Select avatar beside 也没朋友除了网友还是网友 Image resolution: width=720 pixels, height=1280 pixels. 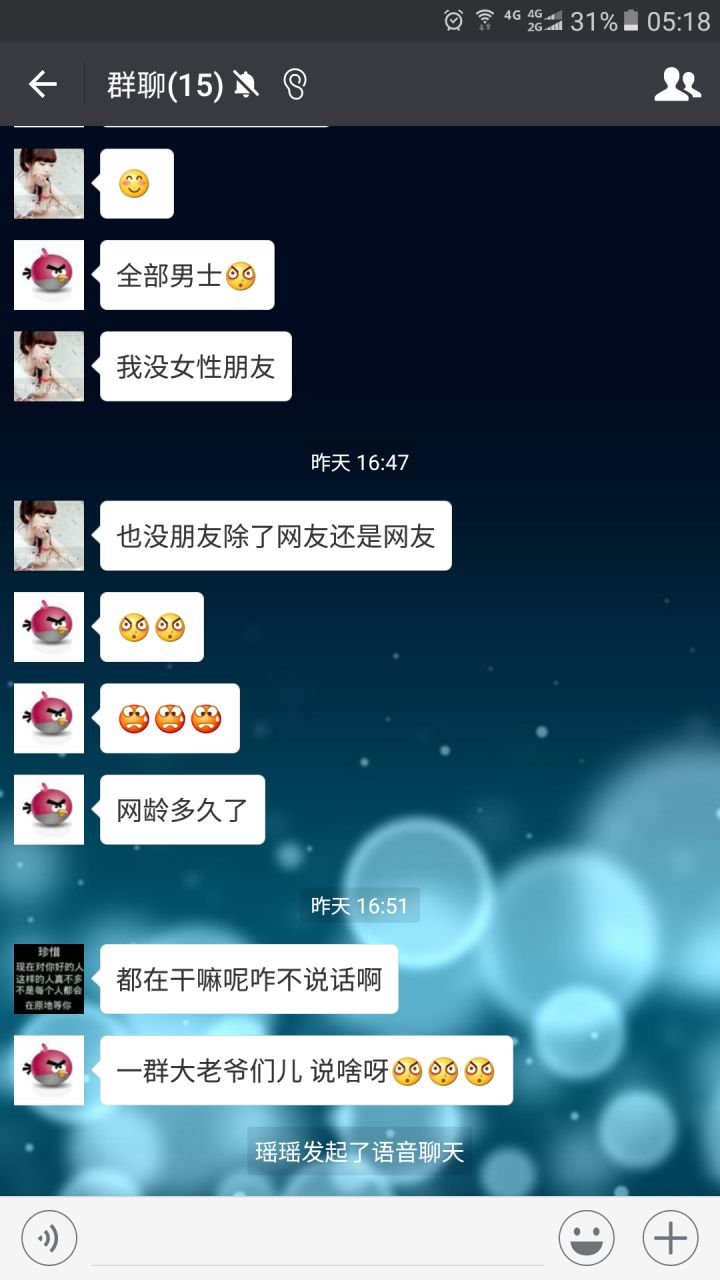point(49,536)
